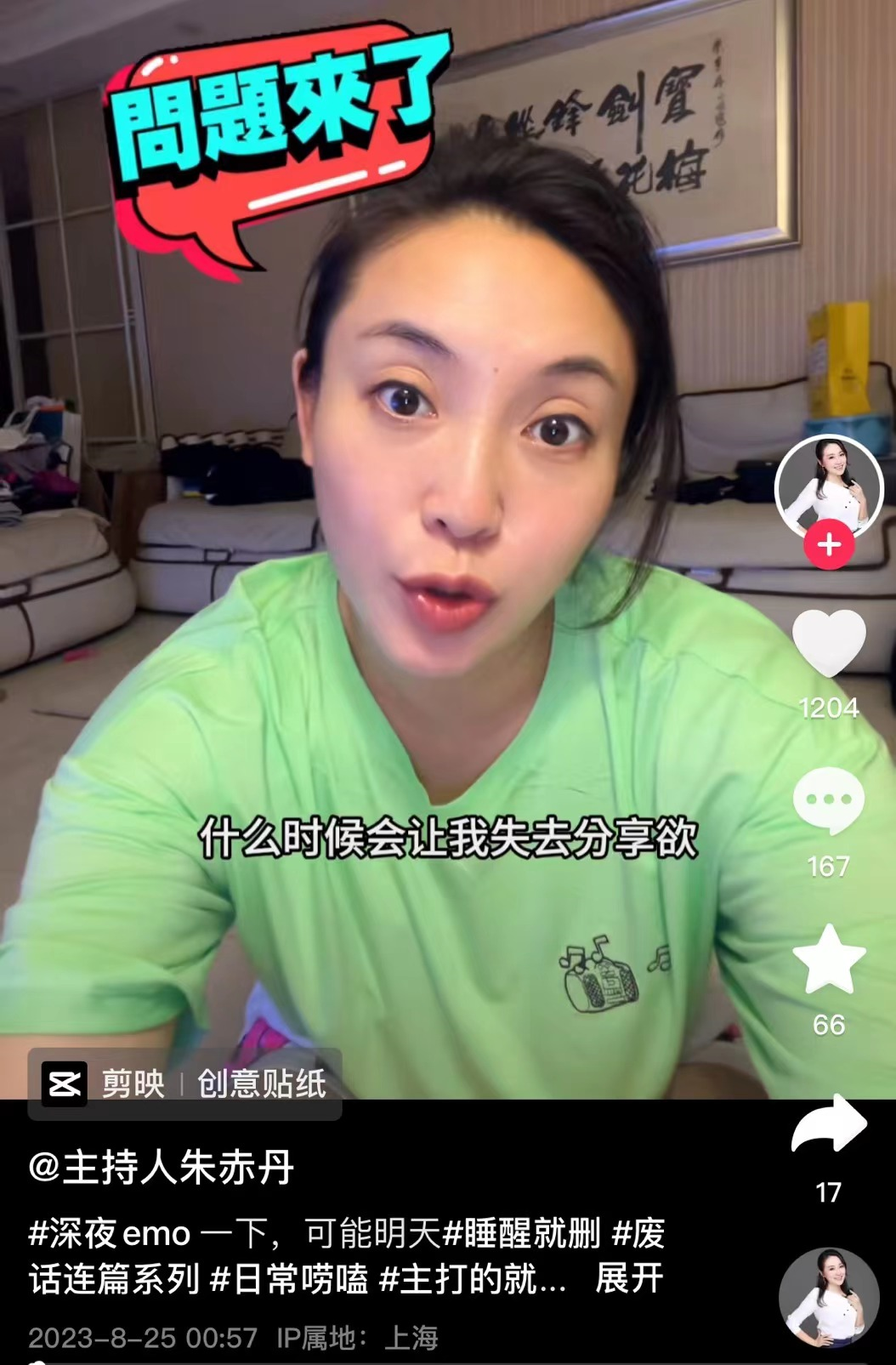Open hashtag #深夜emo
The image size is (896, 1365).
(x=111, y=1233)
